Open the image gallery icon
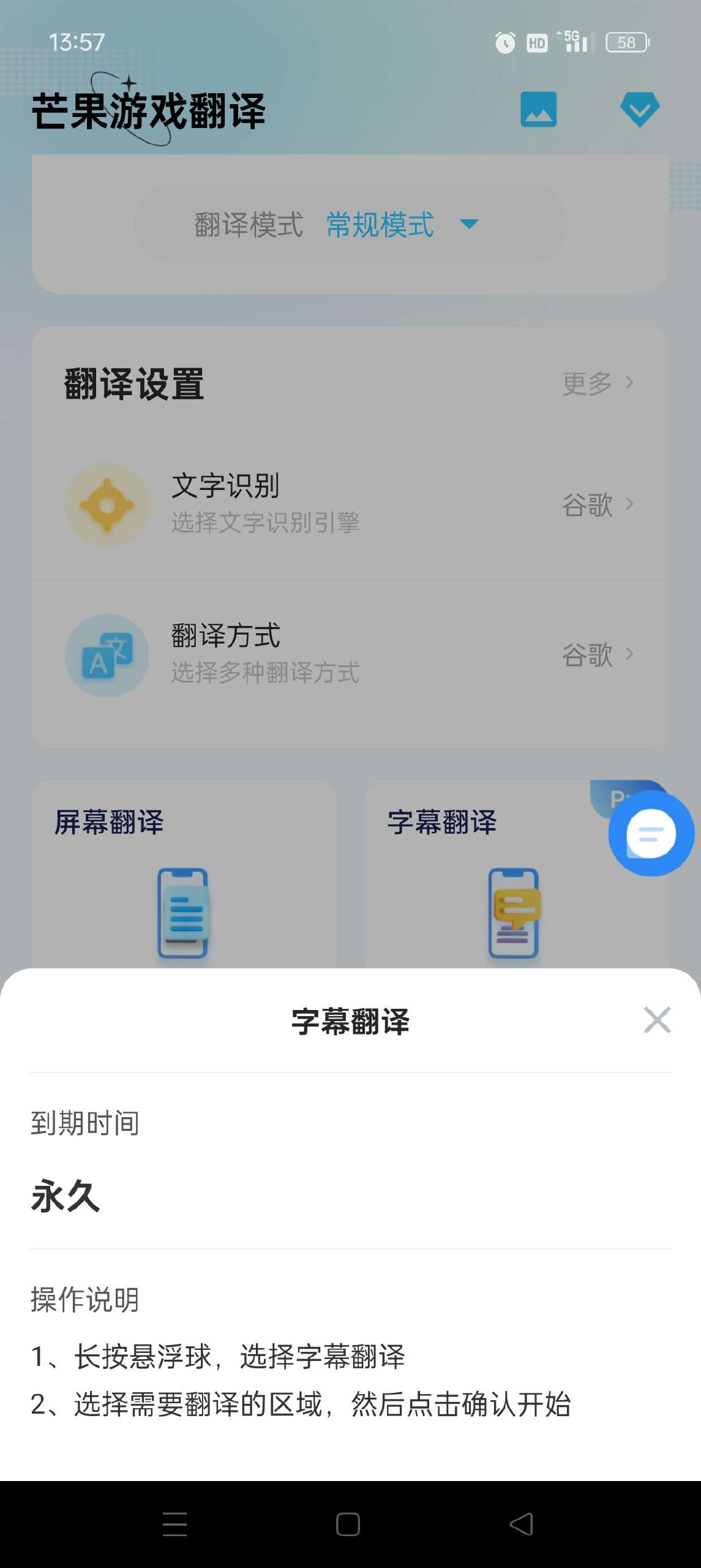Image resolution: width=701 pixels, height=1568 pixels. pos(538,110)
